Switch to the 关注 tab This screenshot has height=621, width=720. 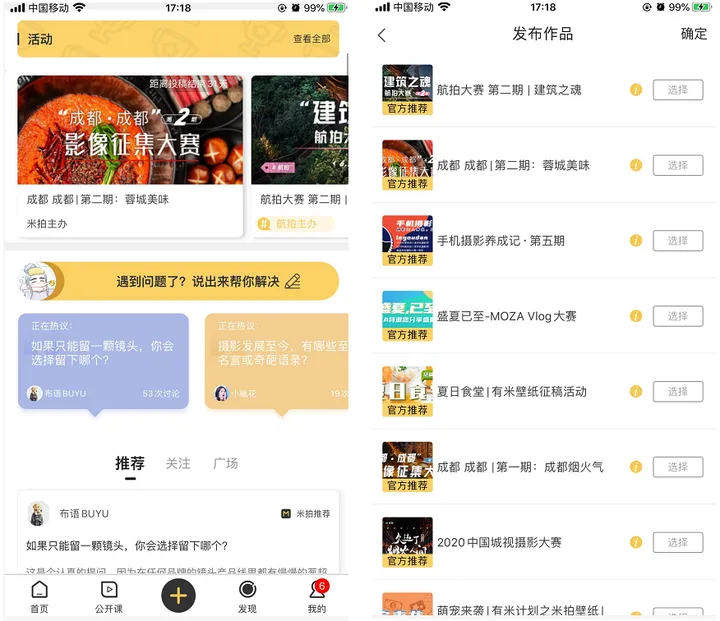(178, 463)
